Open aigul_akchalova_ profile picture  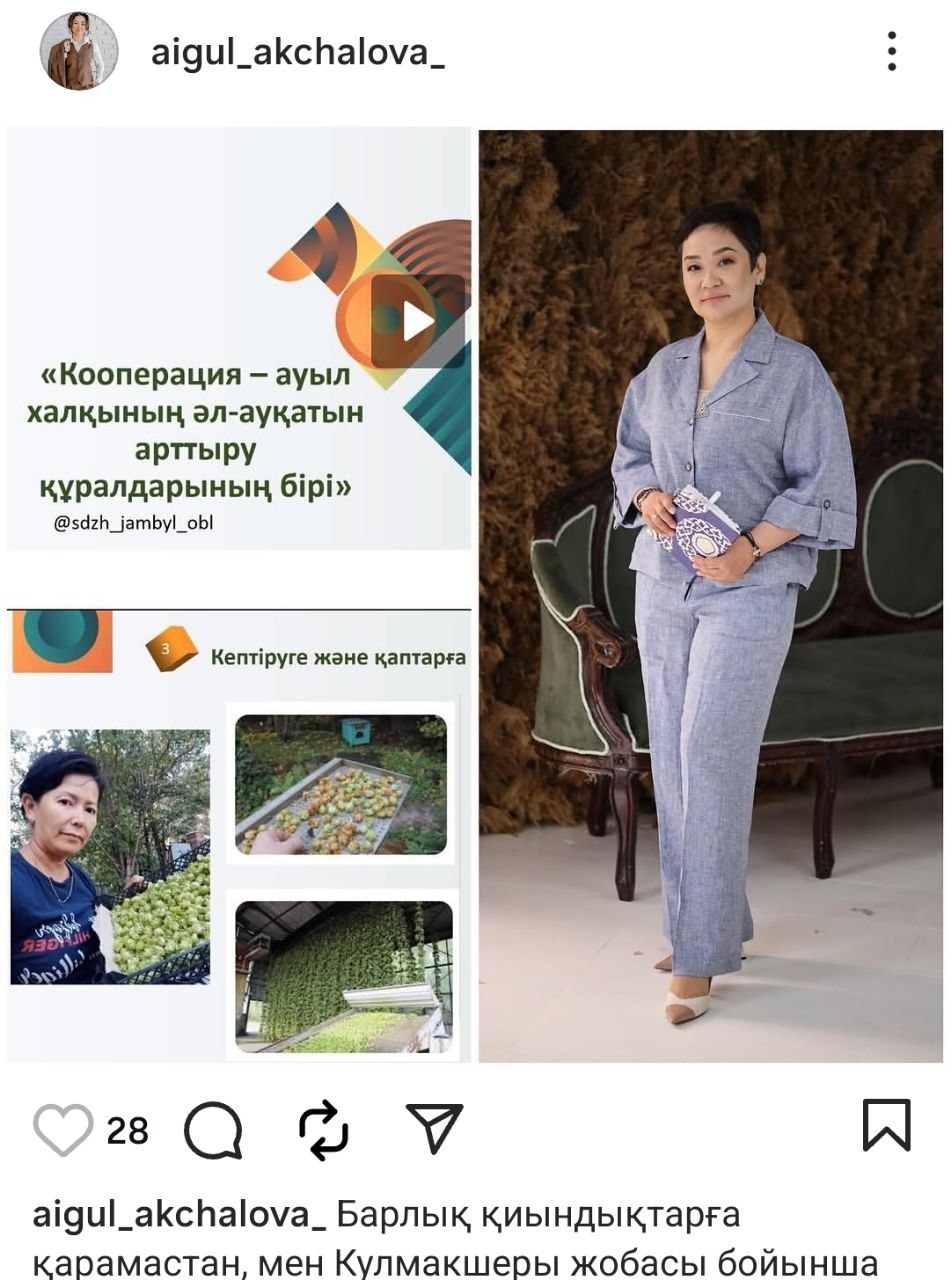coord(79,51)
